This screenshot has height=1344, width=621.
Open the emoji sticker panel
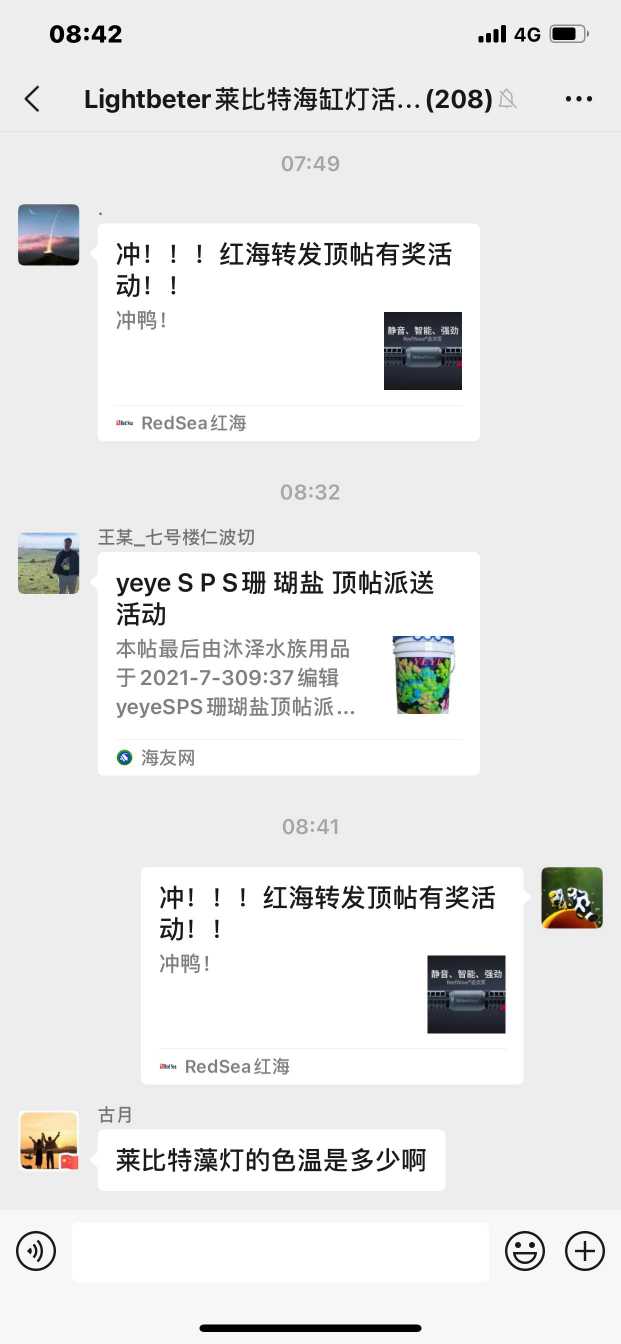point(525,1250)
